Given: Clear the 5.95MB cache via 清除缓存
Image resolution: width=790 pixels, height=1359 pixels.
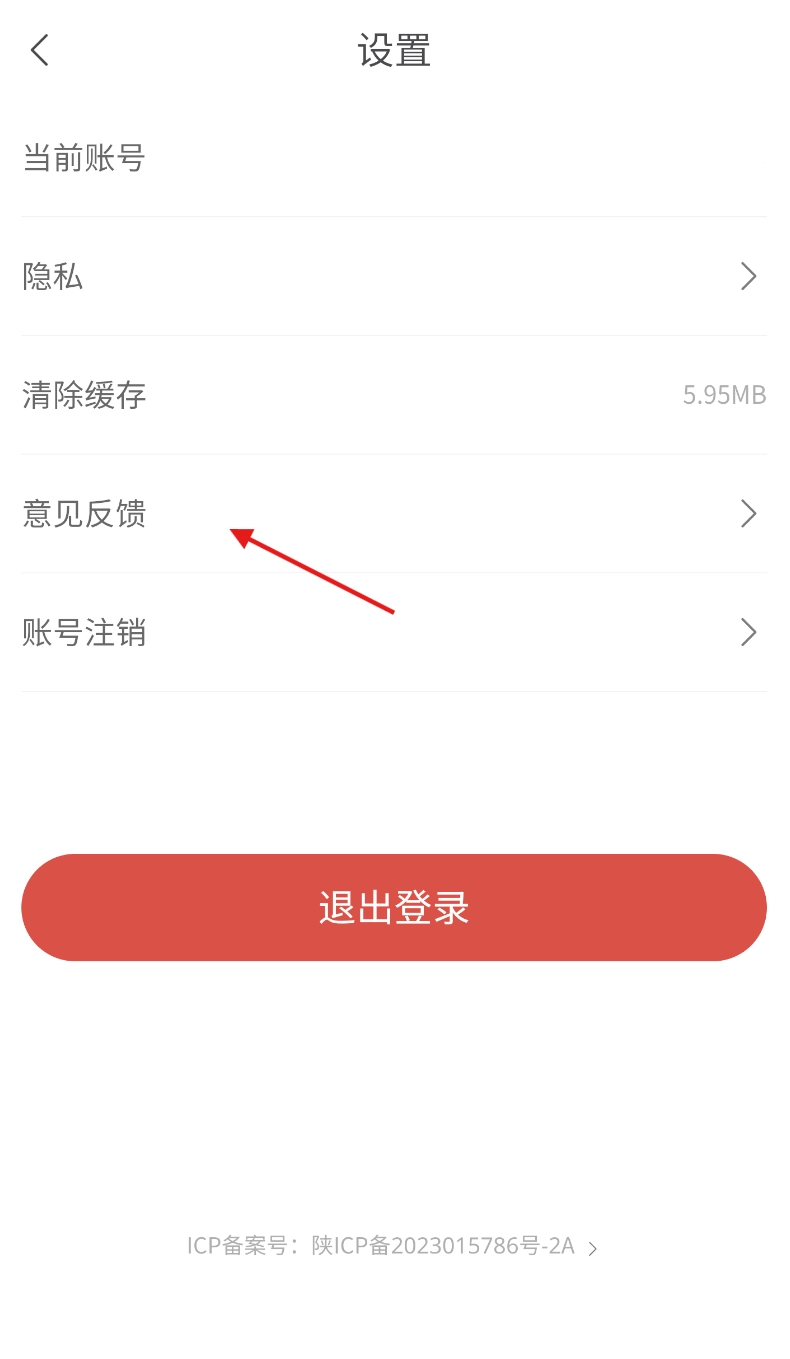Looking at the screenshot, I should tap(394, 395).
